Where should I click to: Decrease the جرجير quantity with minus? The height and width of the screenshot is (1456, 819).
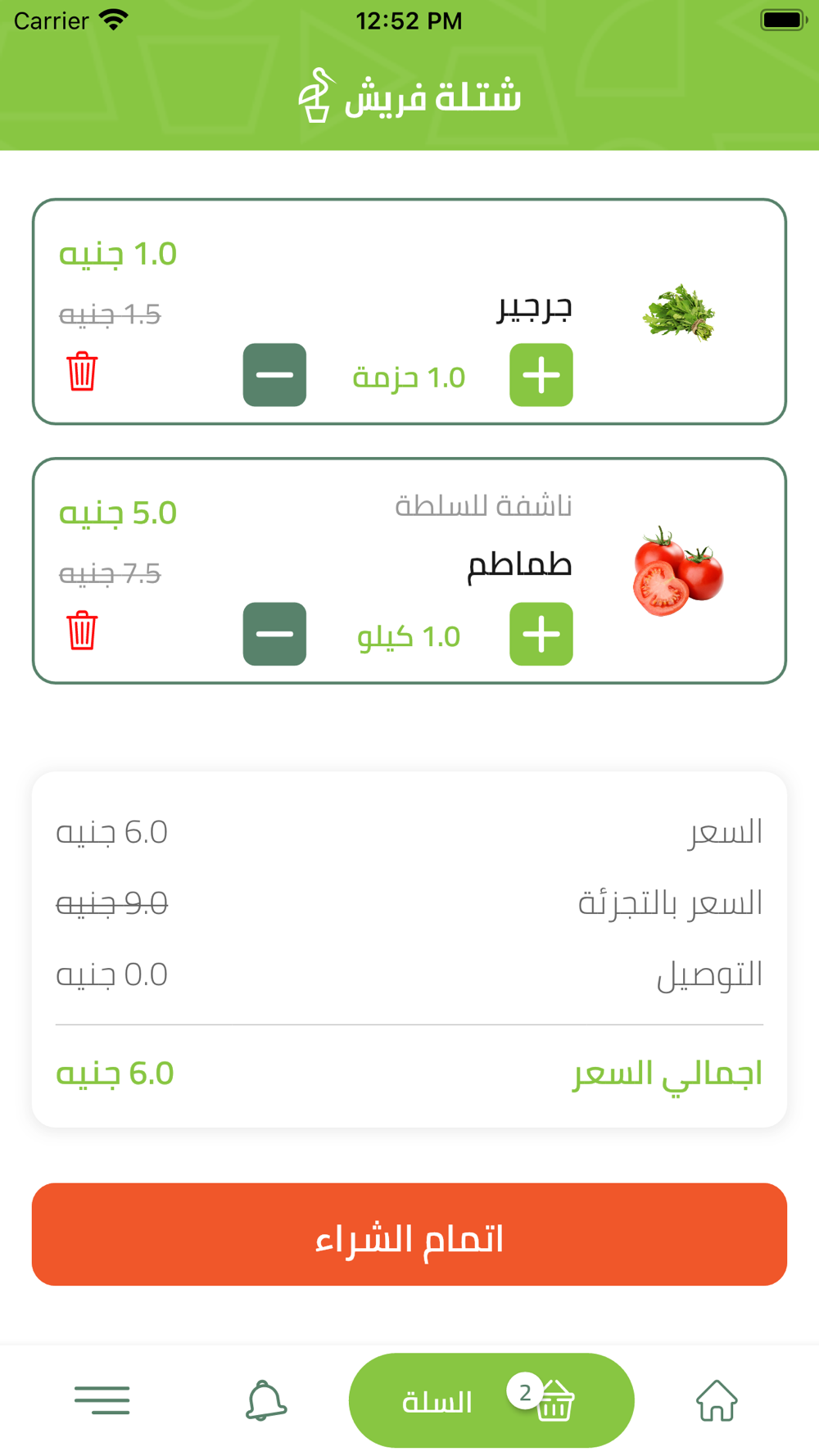coord(274,375)
